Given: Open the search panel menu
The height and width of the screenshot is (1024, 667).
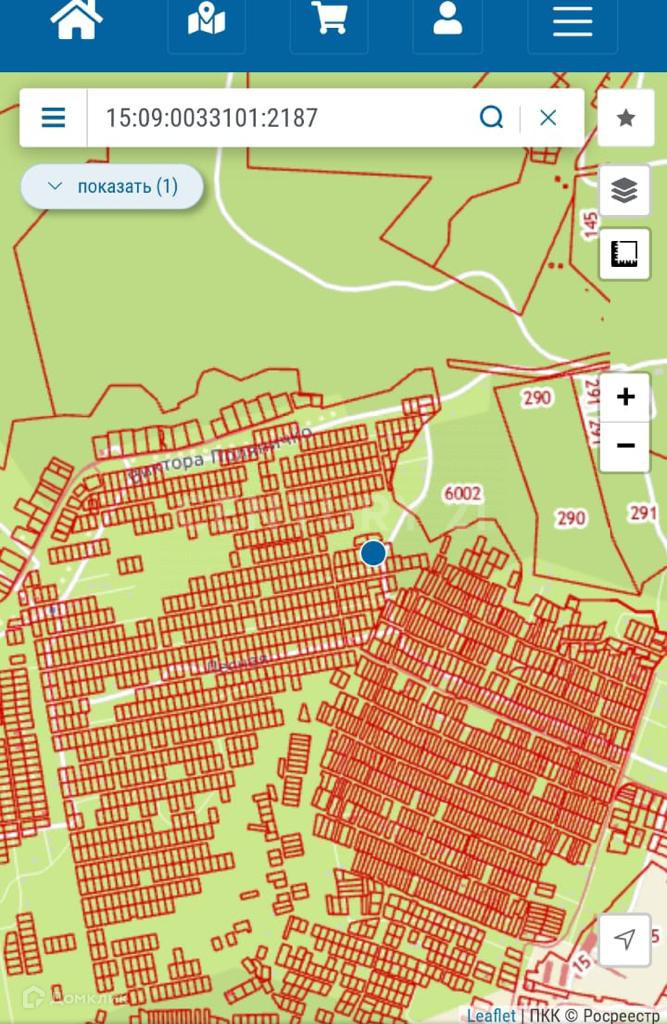Looking at the screenshot, I should coord(54,118).
